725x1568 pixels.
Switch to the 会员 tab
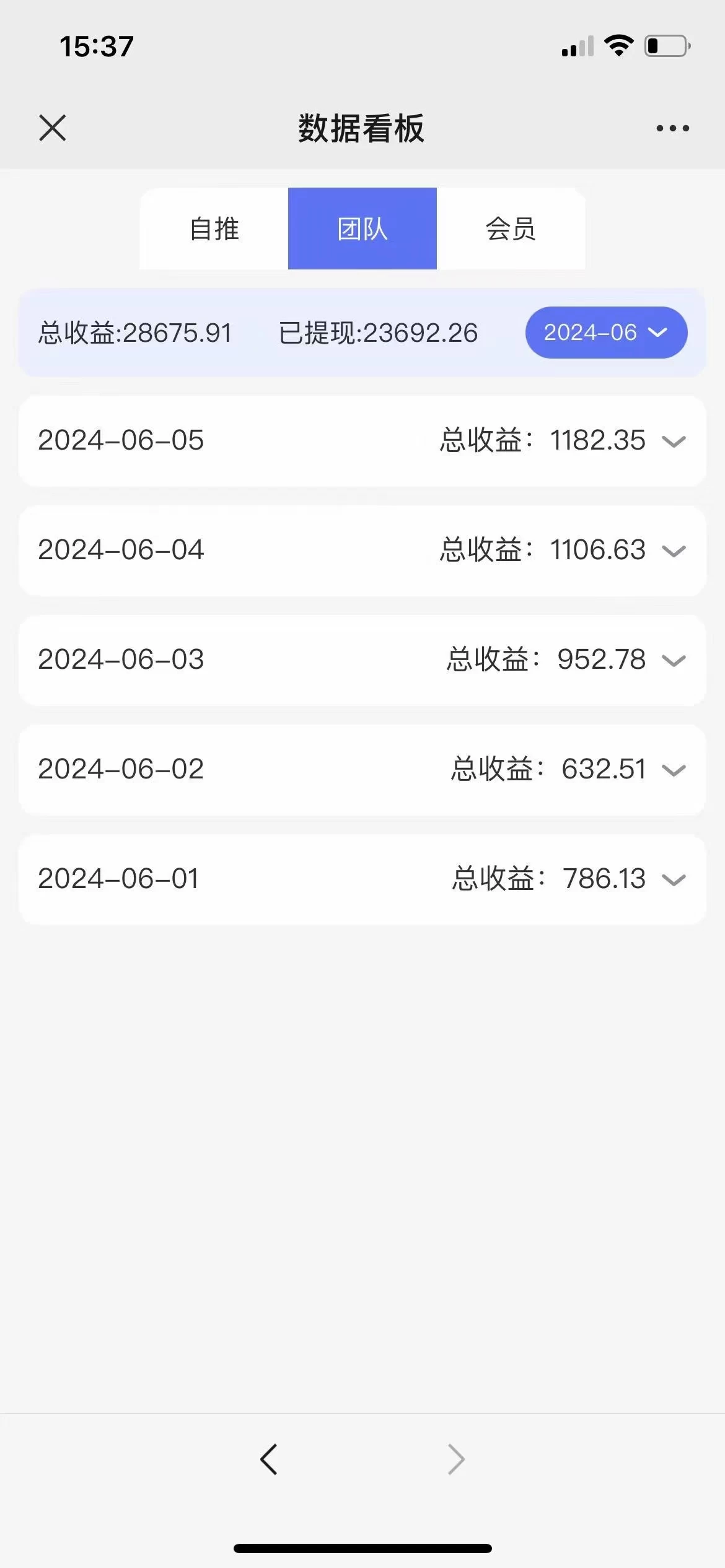512,229
